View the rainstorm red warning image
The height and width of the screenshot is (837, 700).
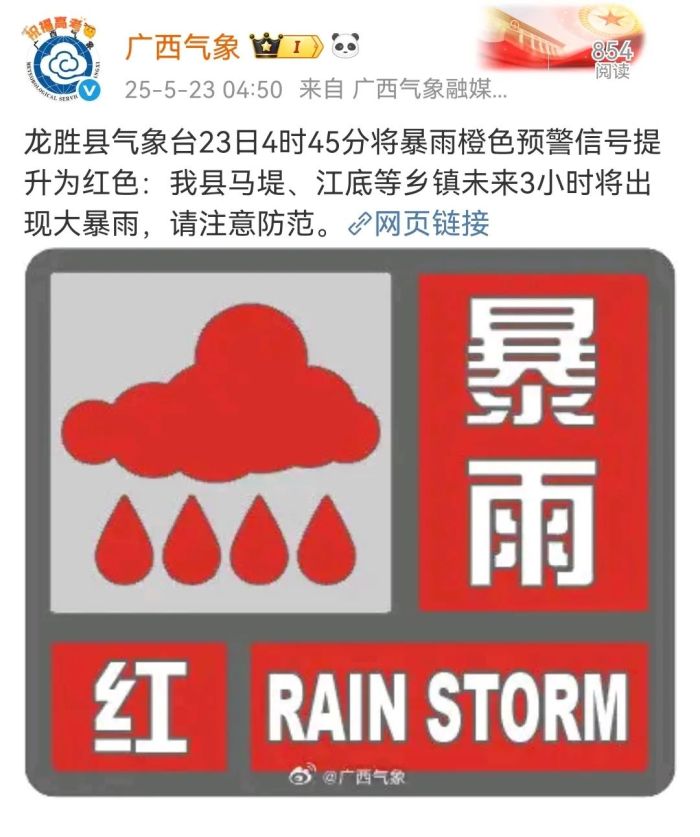pos(350,520)
